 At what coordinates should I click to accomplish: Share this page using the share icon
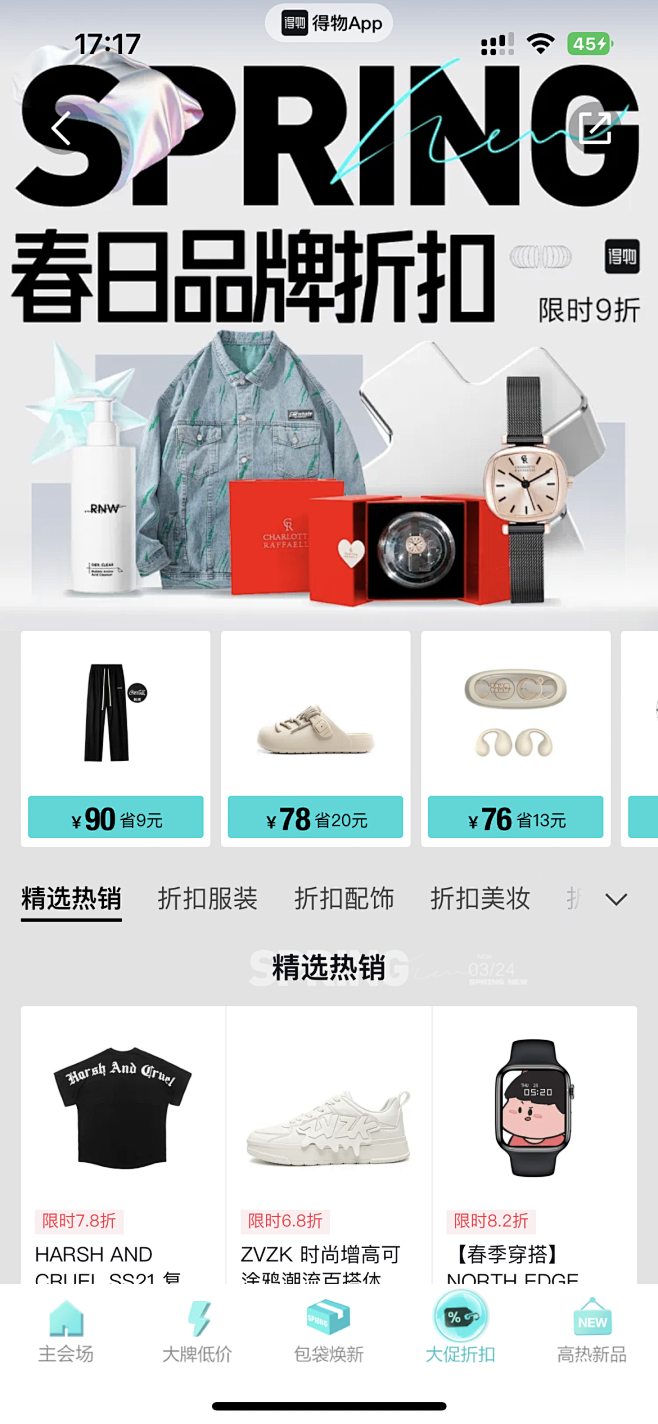coord(596,127)
